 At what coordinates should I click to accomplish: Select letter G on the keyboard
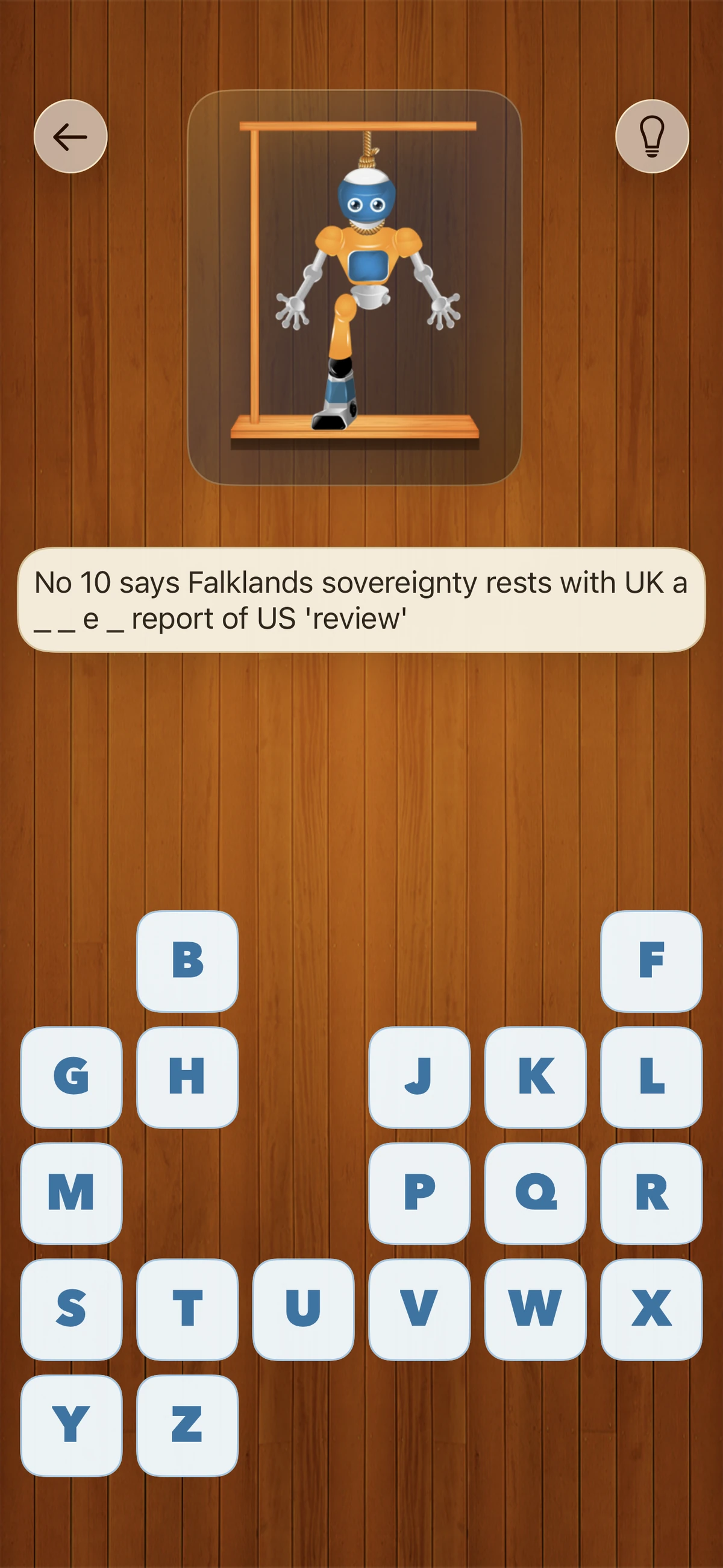pos(71,1077)
